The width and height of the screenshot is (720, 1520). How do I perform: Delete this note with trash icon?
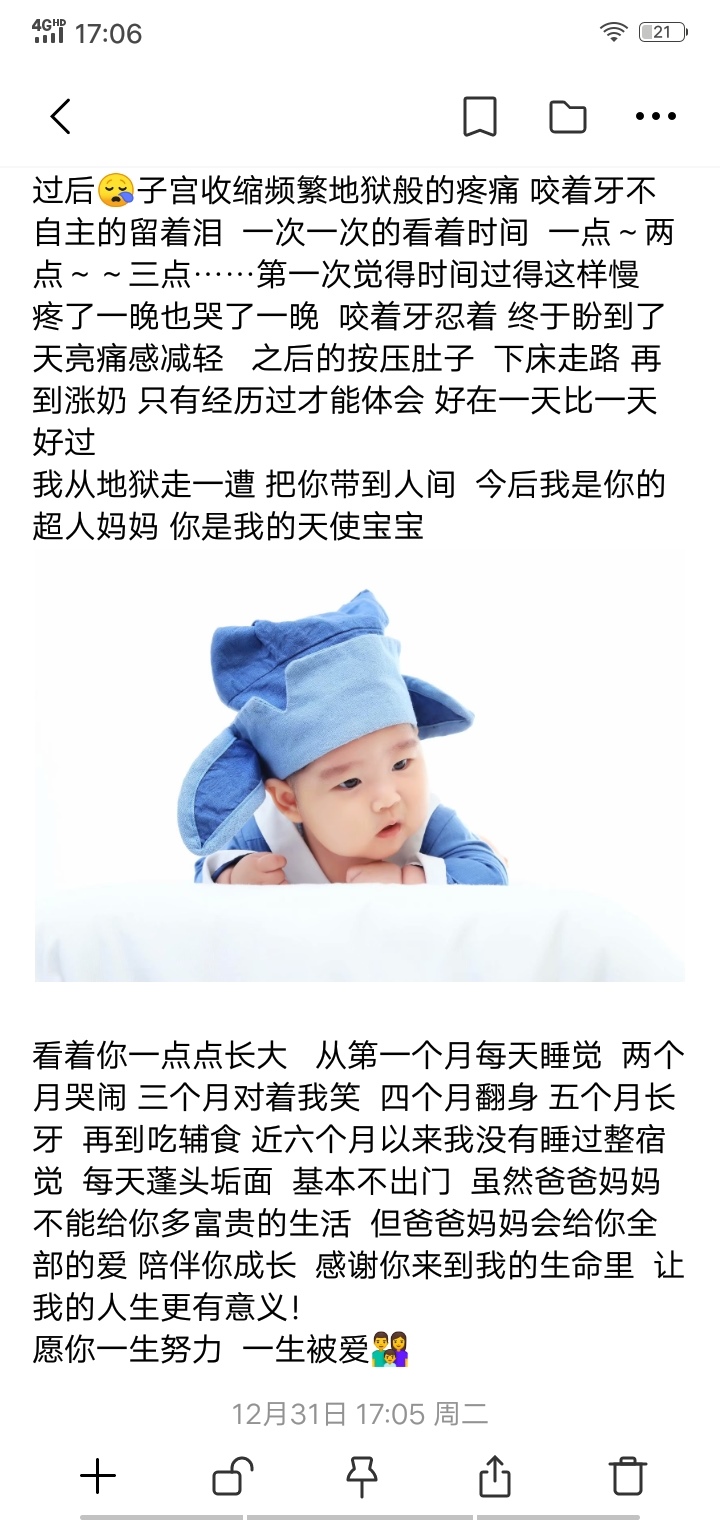click(x=627, y=1475)
